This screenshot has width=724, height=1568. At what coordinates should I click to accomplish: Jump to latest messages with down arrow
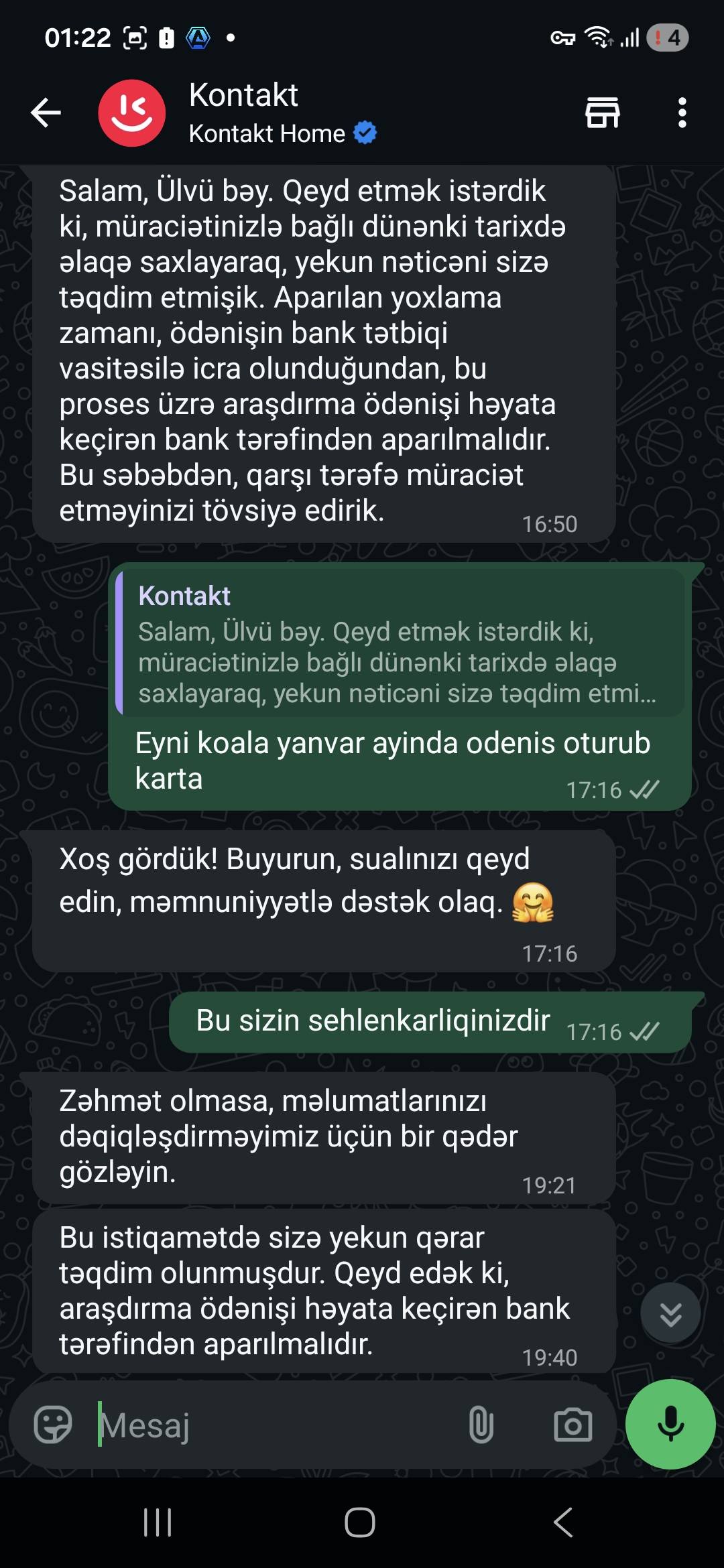(670, 1314)
